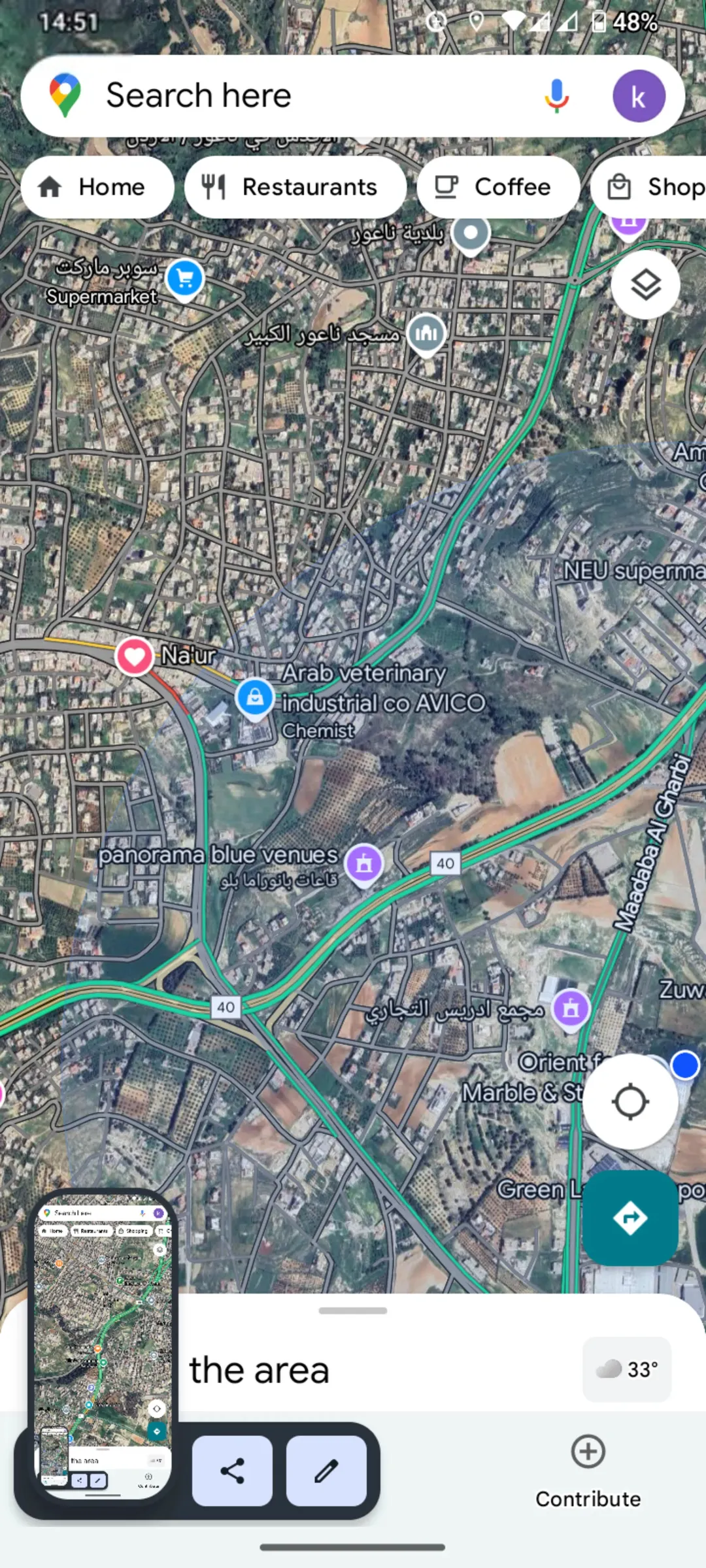Filter map by Coffee
This screenshot has height=1568, width=706.
[498, 187]
